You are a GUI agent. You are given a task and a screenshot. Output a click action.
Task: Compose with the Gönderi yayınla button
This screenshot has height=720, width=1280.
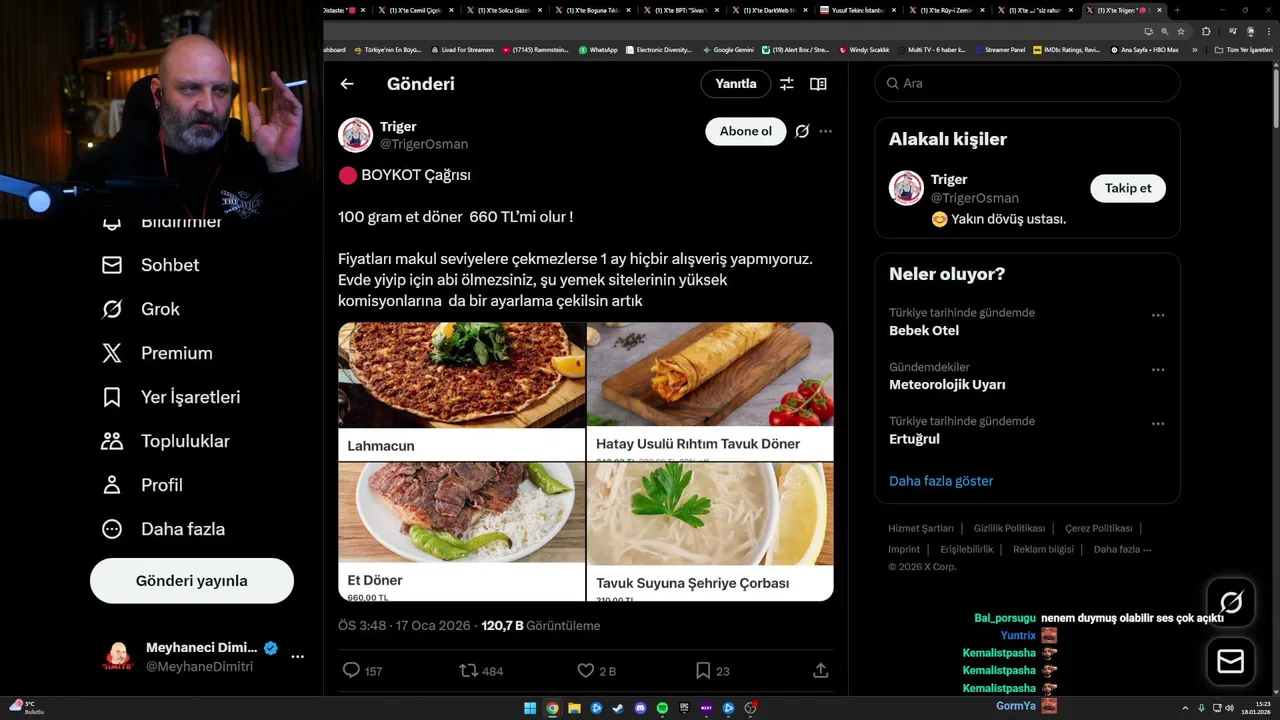point(192,581)
